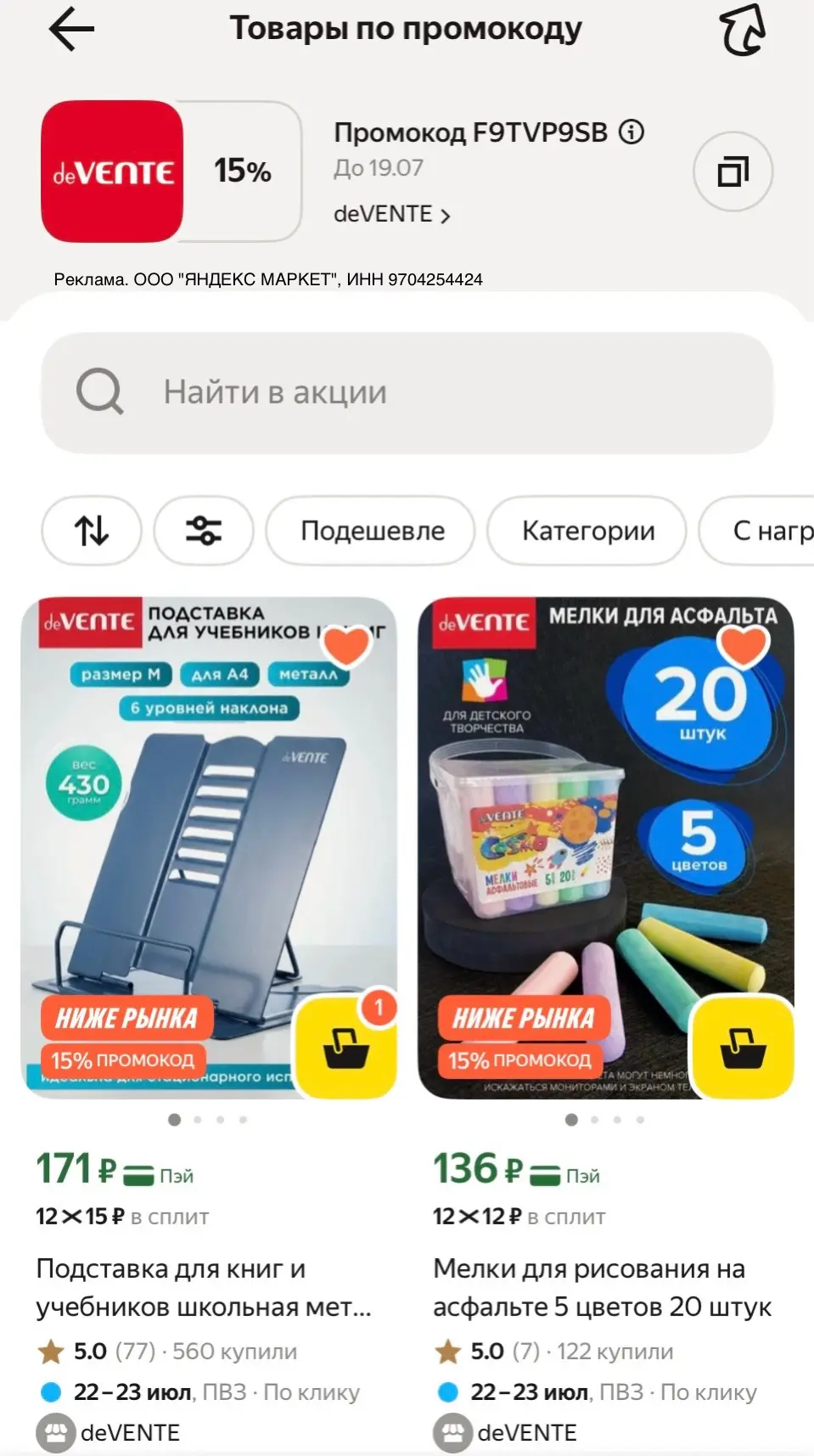814x1456 pixels.
Task: Go back with the arrow icon
Action: pyautogui.click(x=71, y=29)
